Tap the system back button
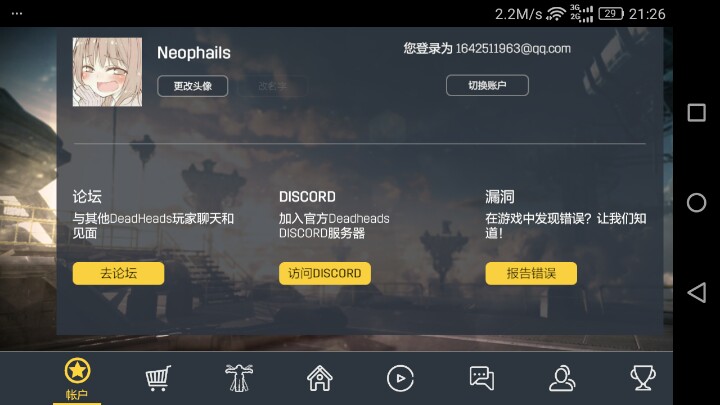Viewport: 720px width, 405px height. tap(697, 292)
